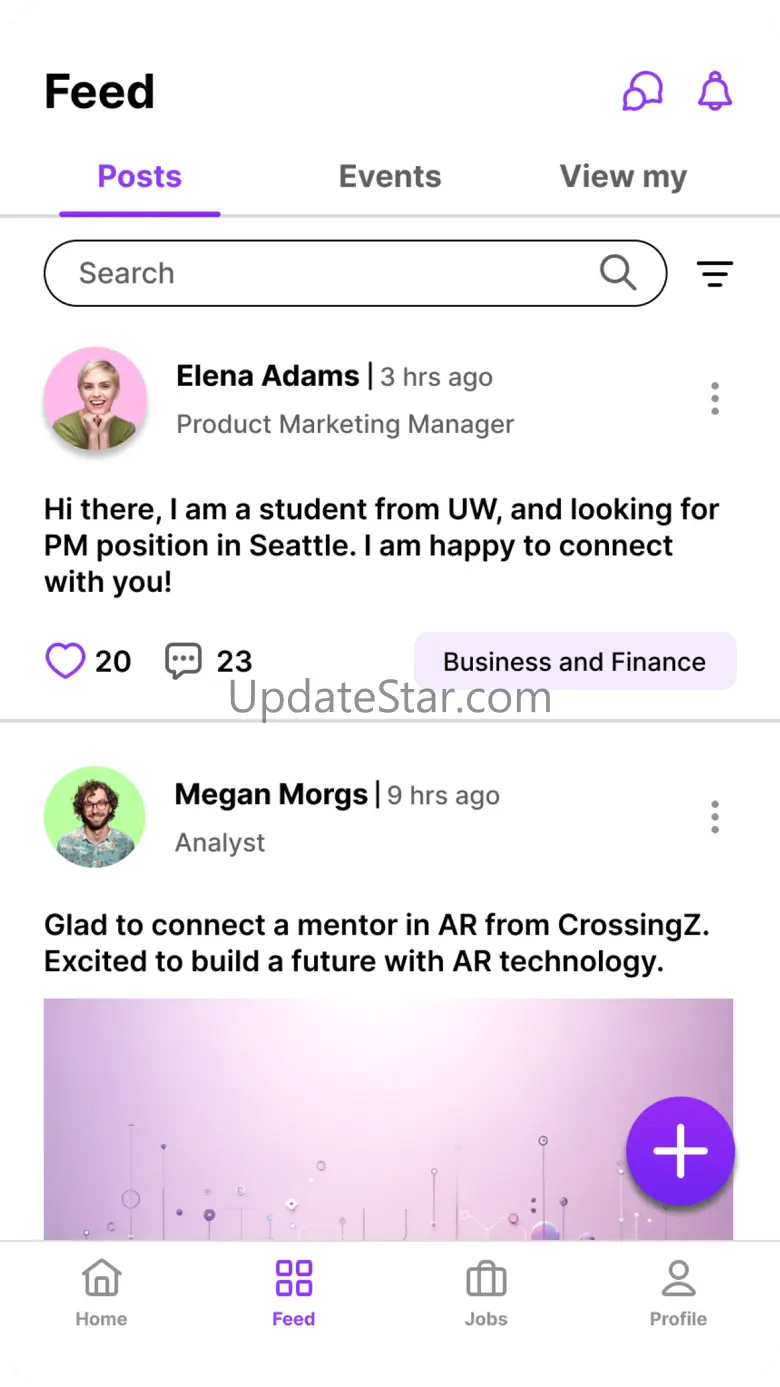The image size is (780, 1387).
Task: Open the filter options icon
Action: (714, 273)
